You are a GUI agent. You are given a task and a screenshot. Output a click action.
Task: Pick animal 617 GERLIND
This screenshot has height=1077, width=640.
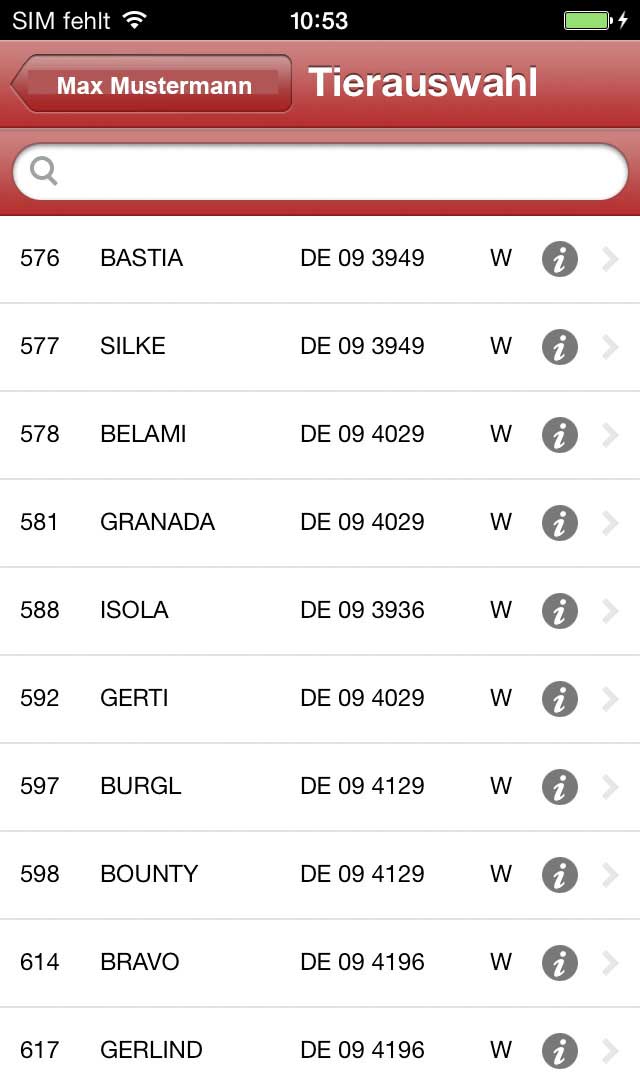tap(320, 1043)
